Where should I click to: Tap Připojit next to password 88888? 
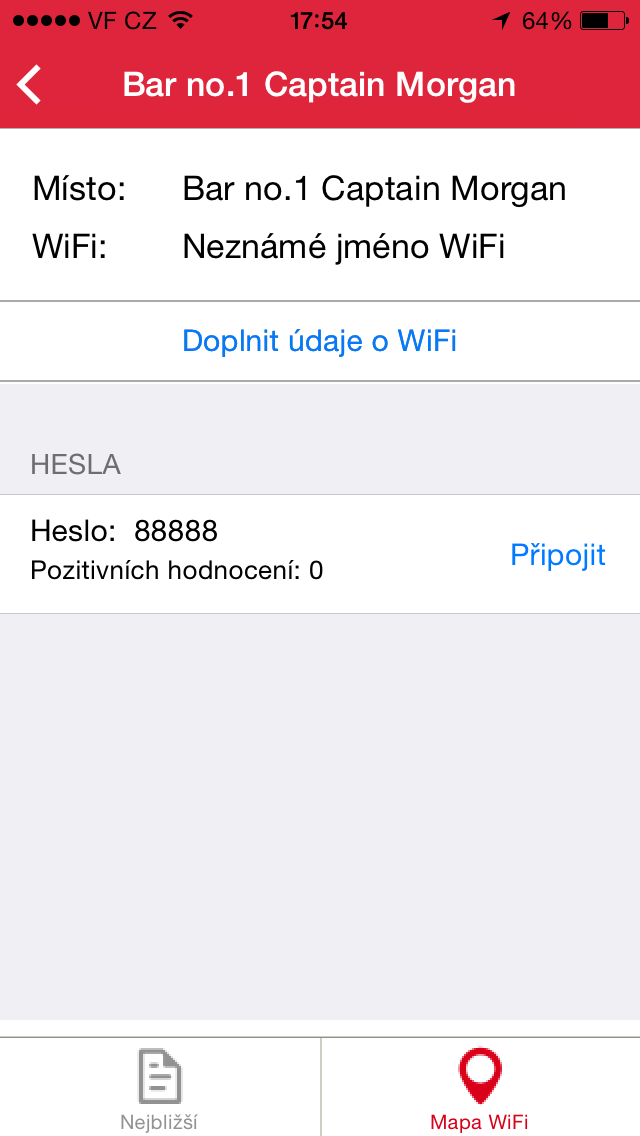click(x=558, y=554)
